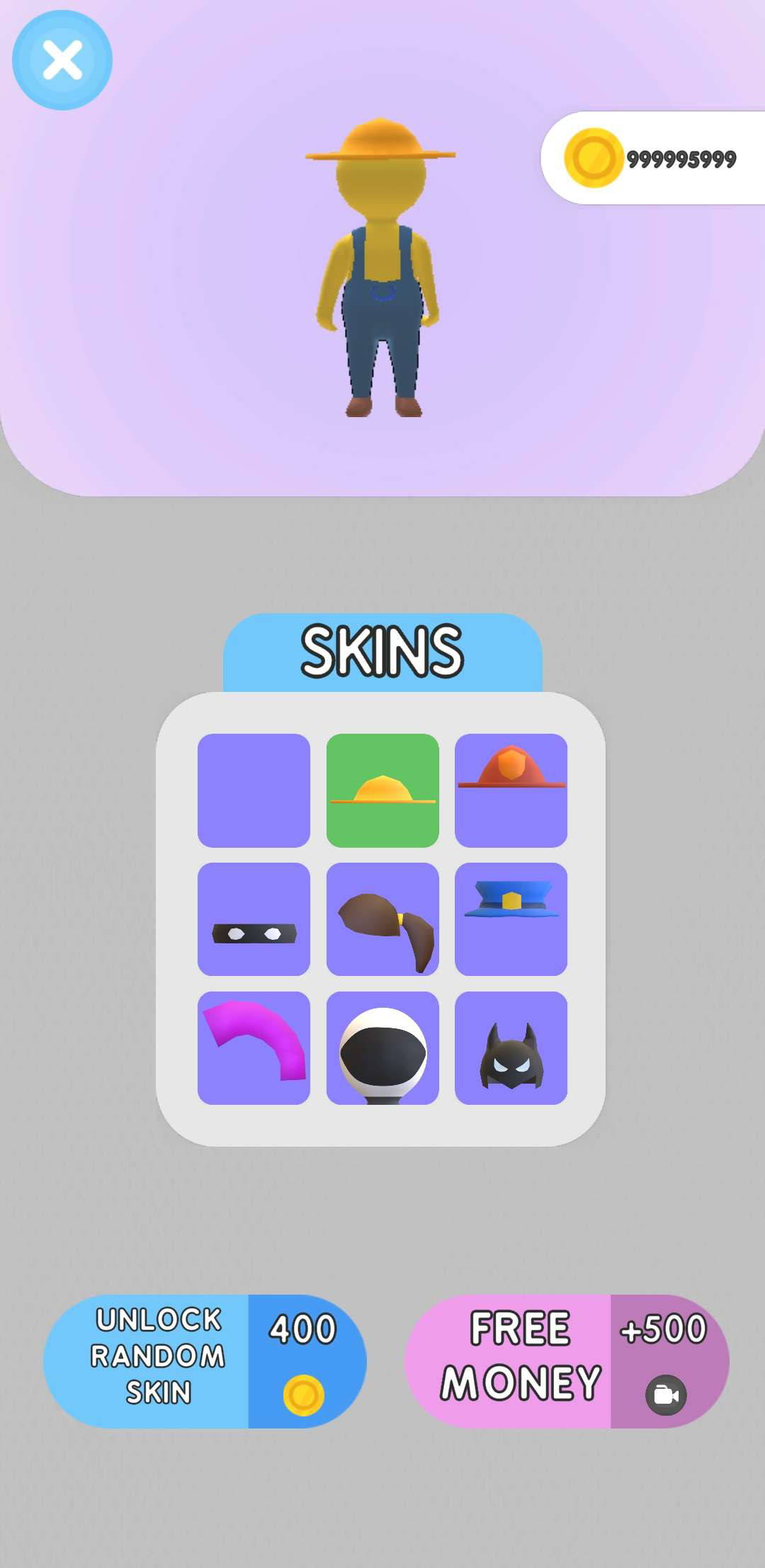Equip the black bandit eye mask skin
The height and width of the screenshot is (1568, 765).
coord(254,919)
